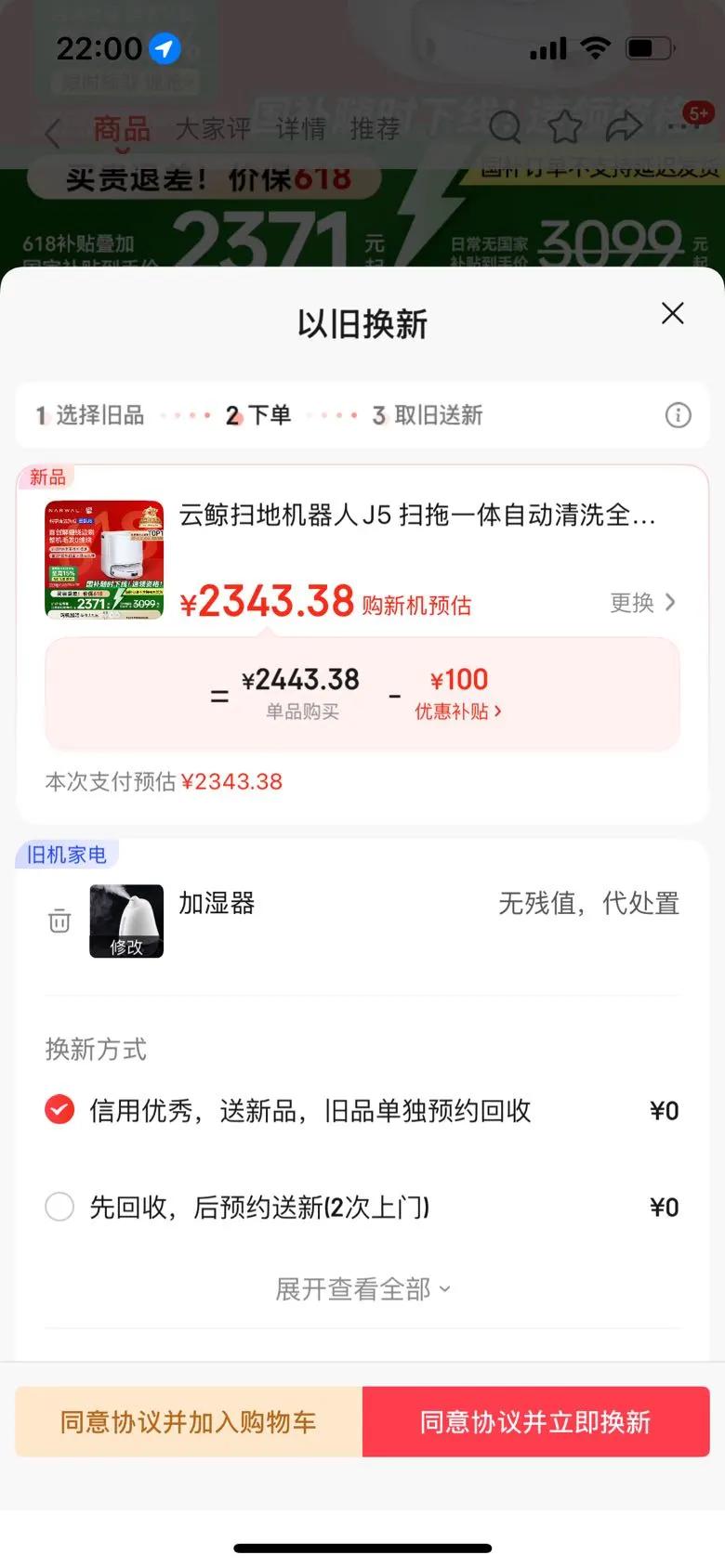This screenshot has height=1568, width=725.
Task: Tap 同意协议并加入购物车 button
Action: click(189, 1421)
